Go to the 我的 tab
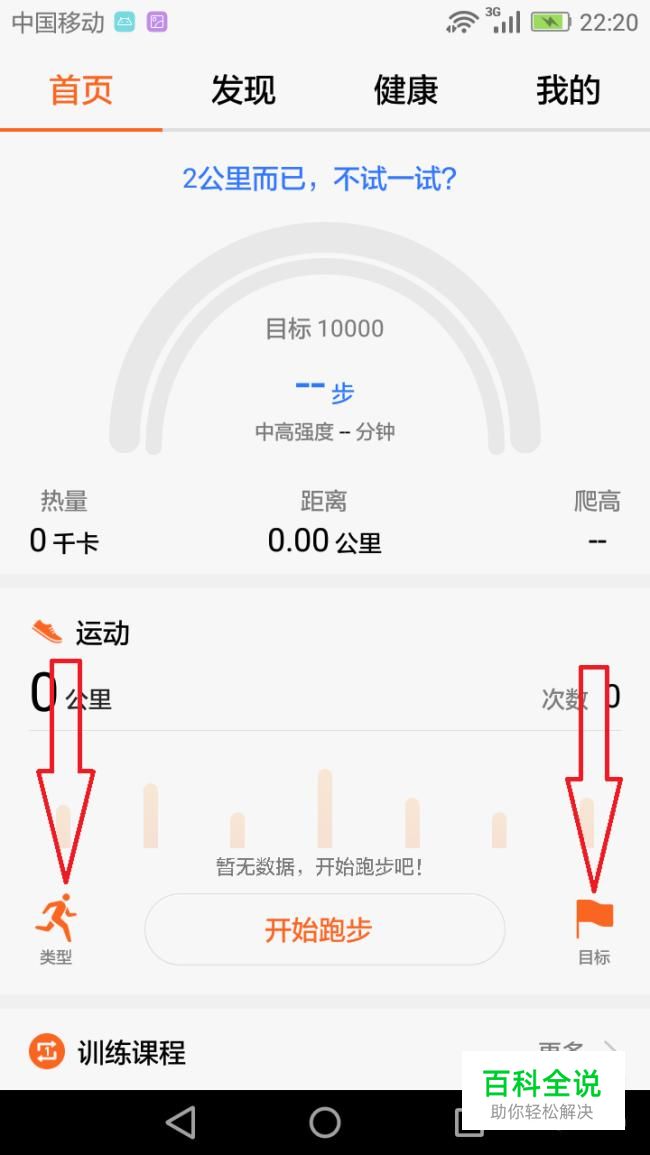Screen dimensions: 650x1155 568,91
